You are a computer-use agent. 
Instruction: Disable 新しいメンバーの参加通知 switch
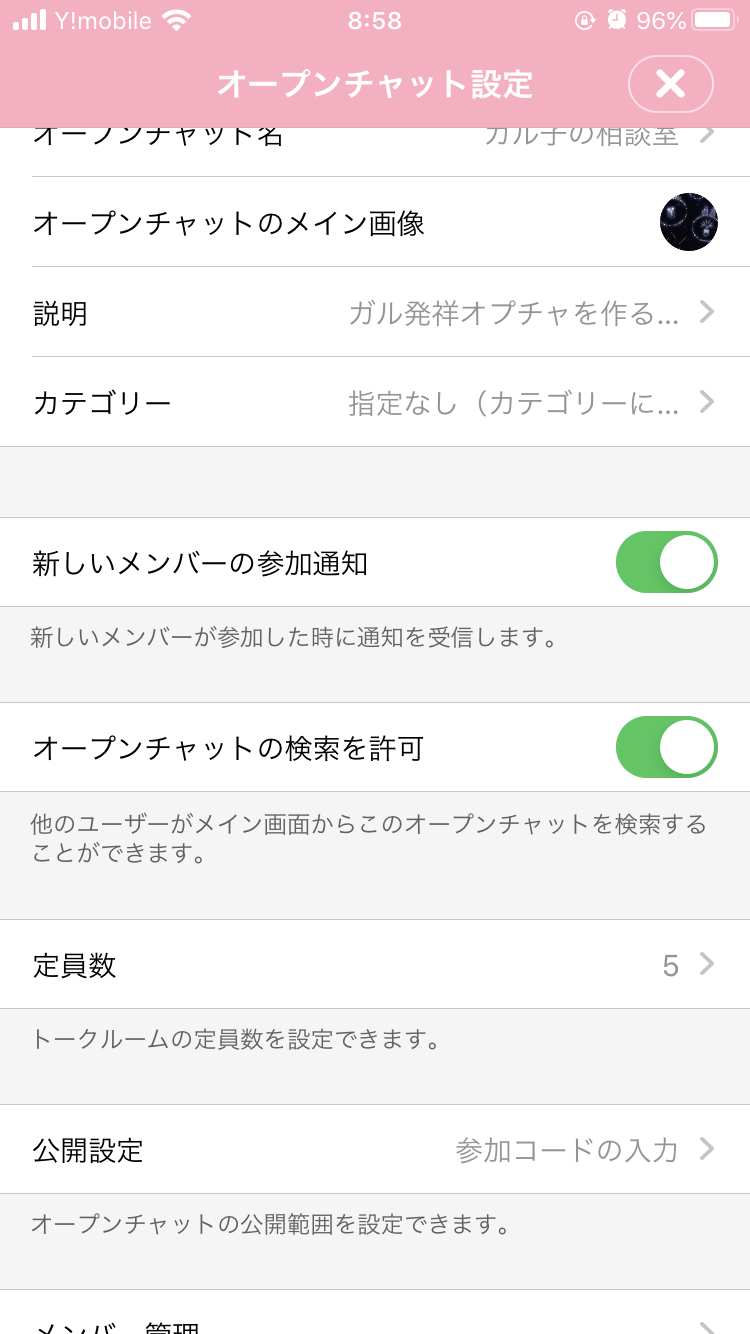[666, 562]
